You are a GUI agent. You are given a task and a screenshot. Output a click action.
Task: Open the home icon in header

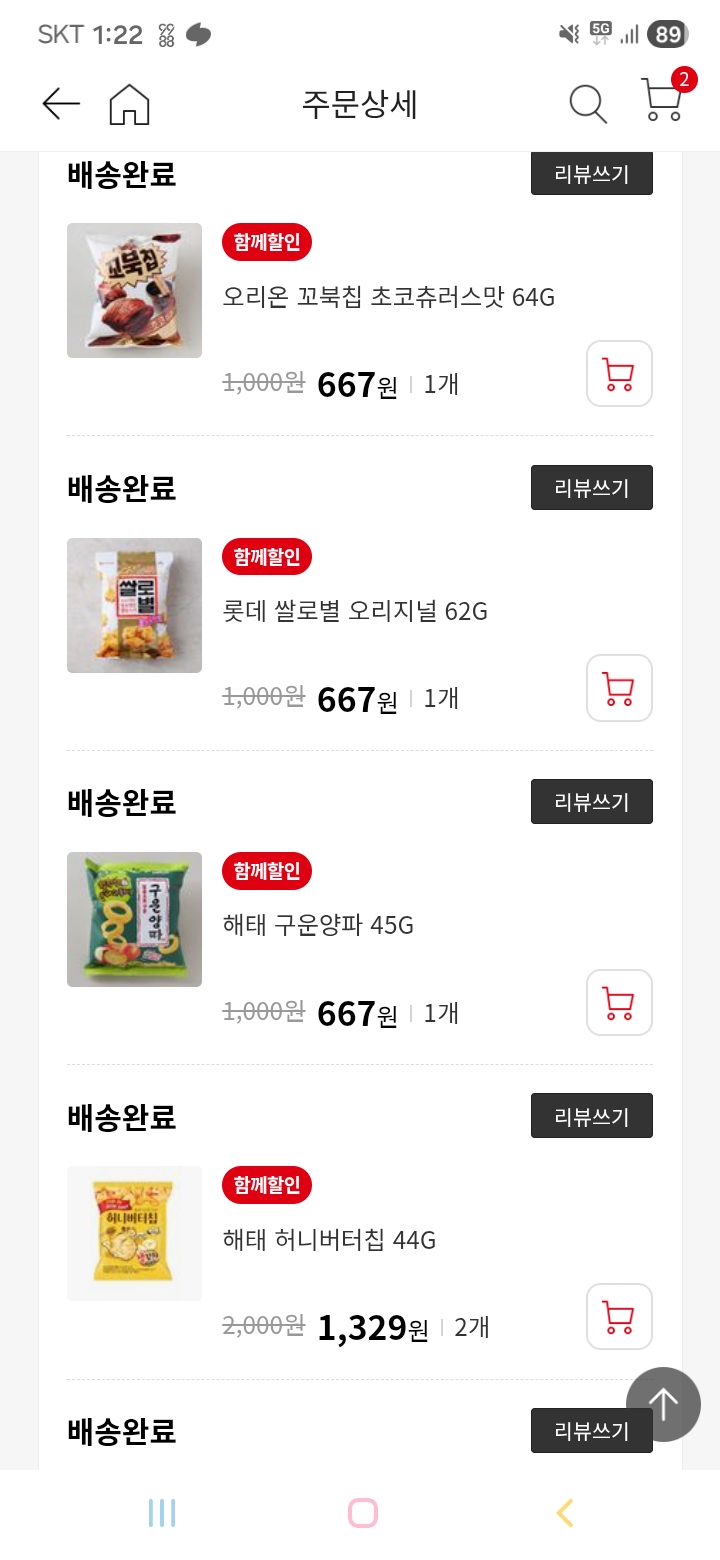129,104
